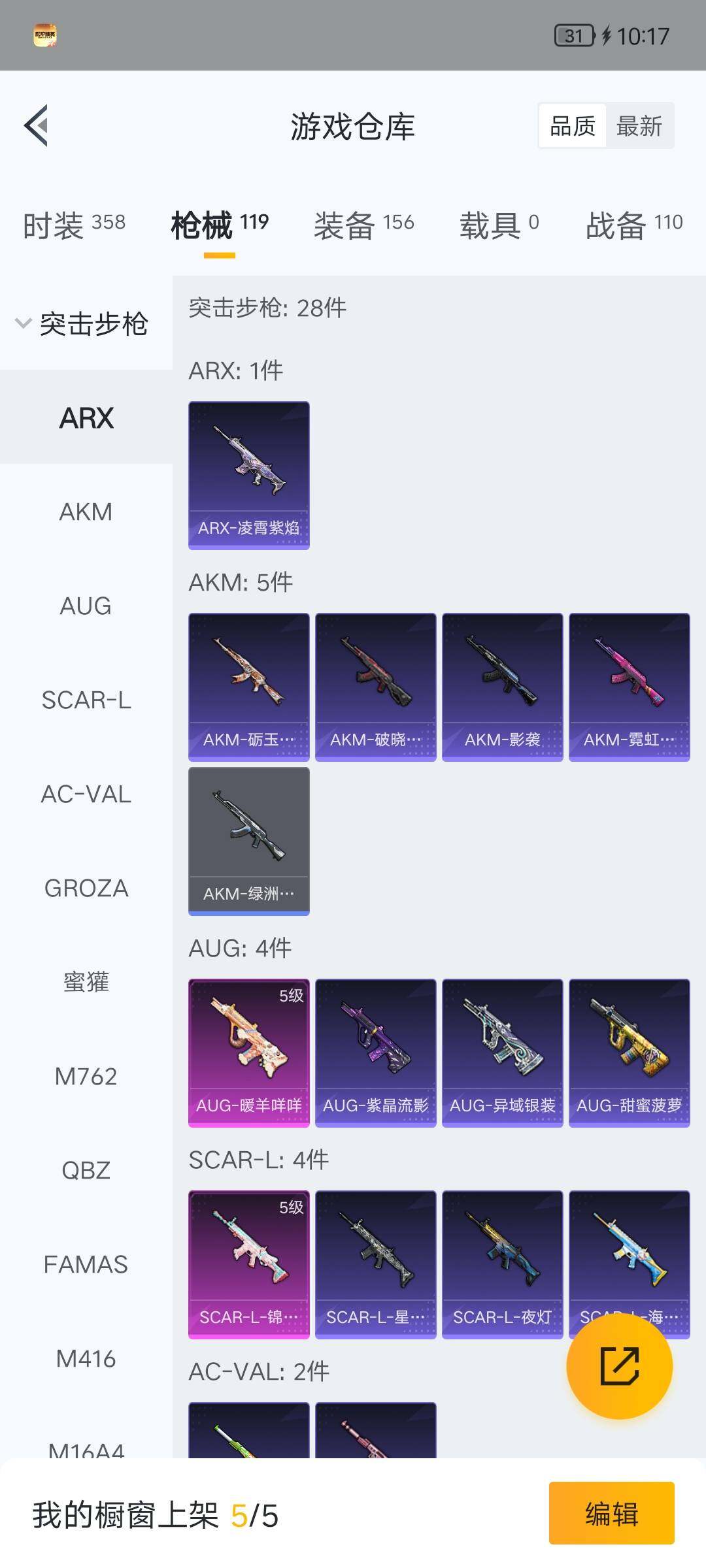This screenshot has height=1568, width=706.
Task: Open the ARX-凌霄紫焰 skin
Action: coord(248,475)
